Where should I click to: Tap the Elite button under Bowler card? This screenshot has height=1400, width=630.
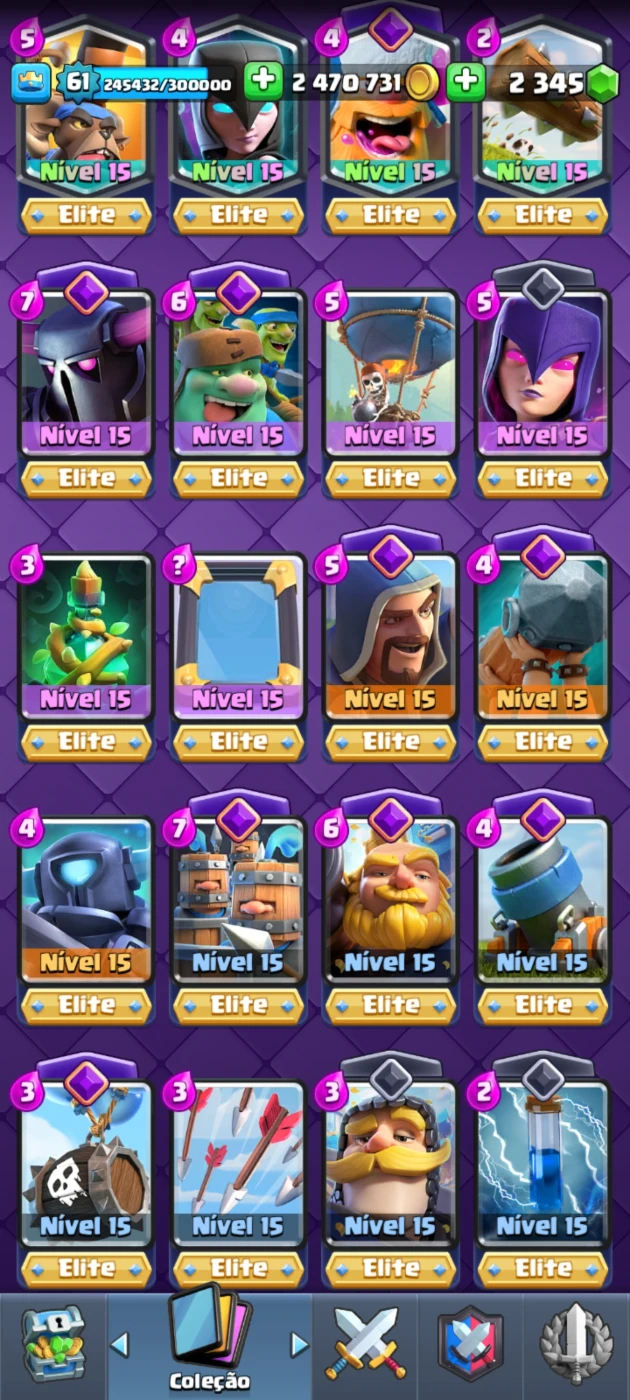point(542,742)
